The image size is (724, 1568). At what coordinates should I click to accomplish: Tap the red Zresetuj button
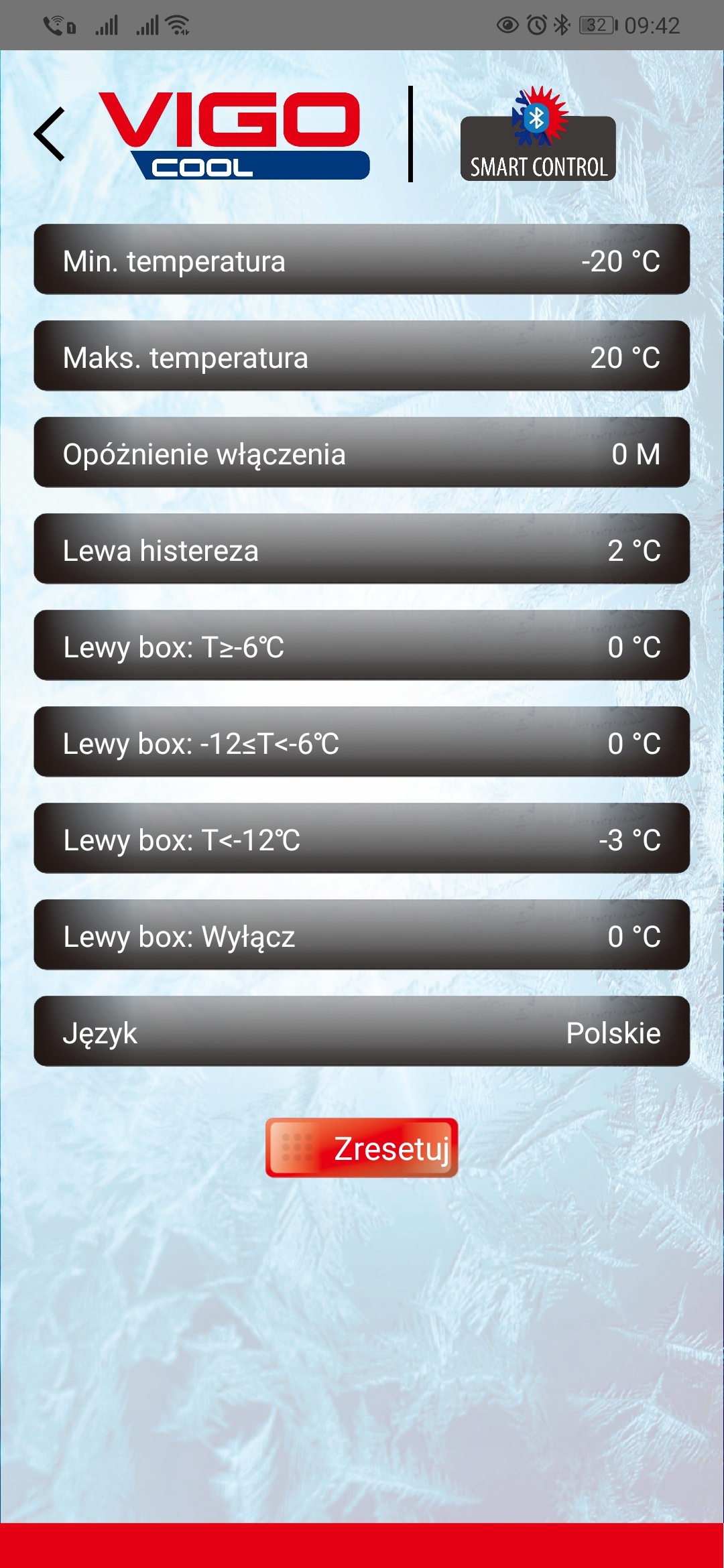tap(362, 1148)
